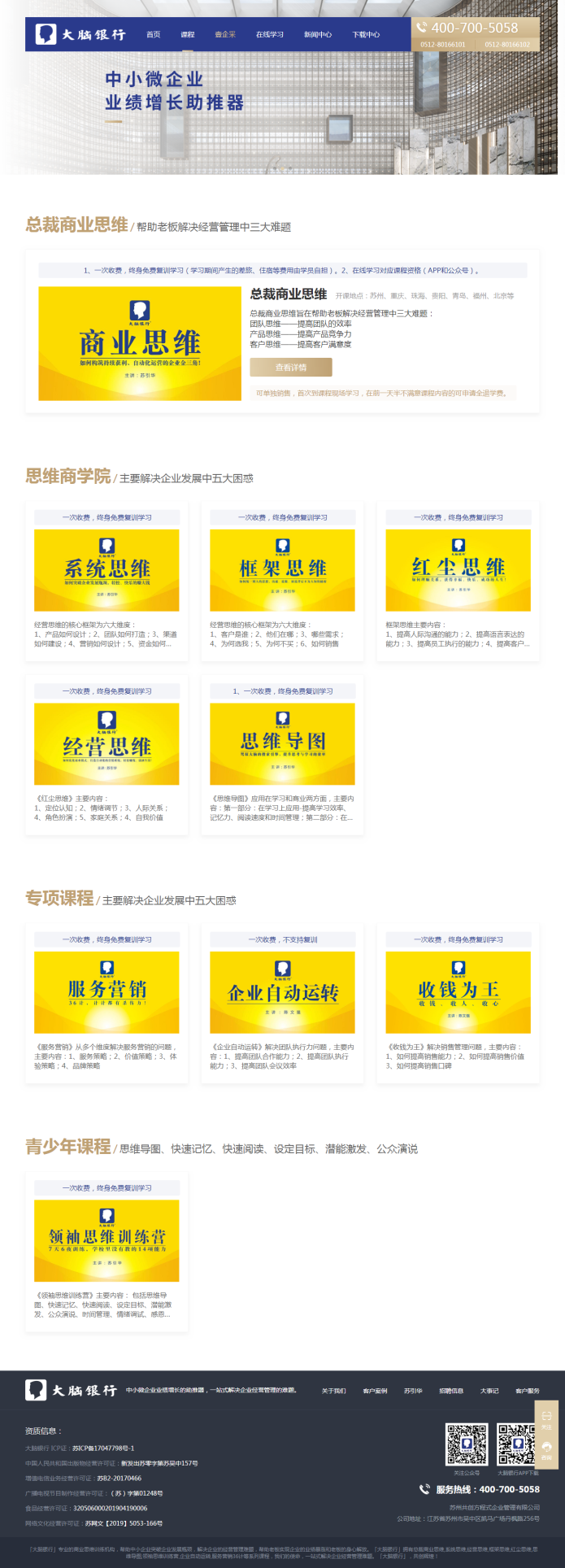Tap the 查看详情 button
This screenshot has width=565, height=1568.
(x=290, y=368)
